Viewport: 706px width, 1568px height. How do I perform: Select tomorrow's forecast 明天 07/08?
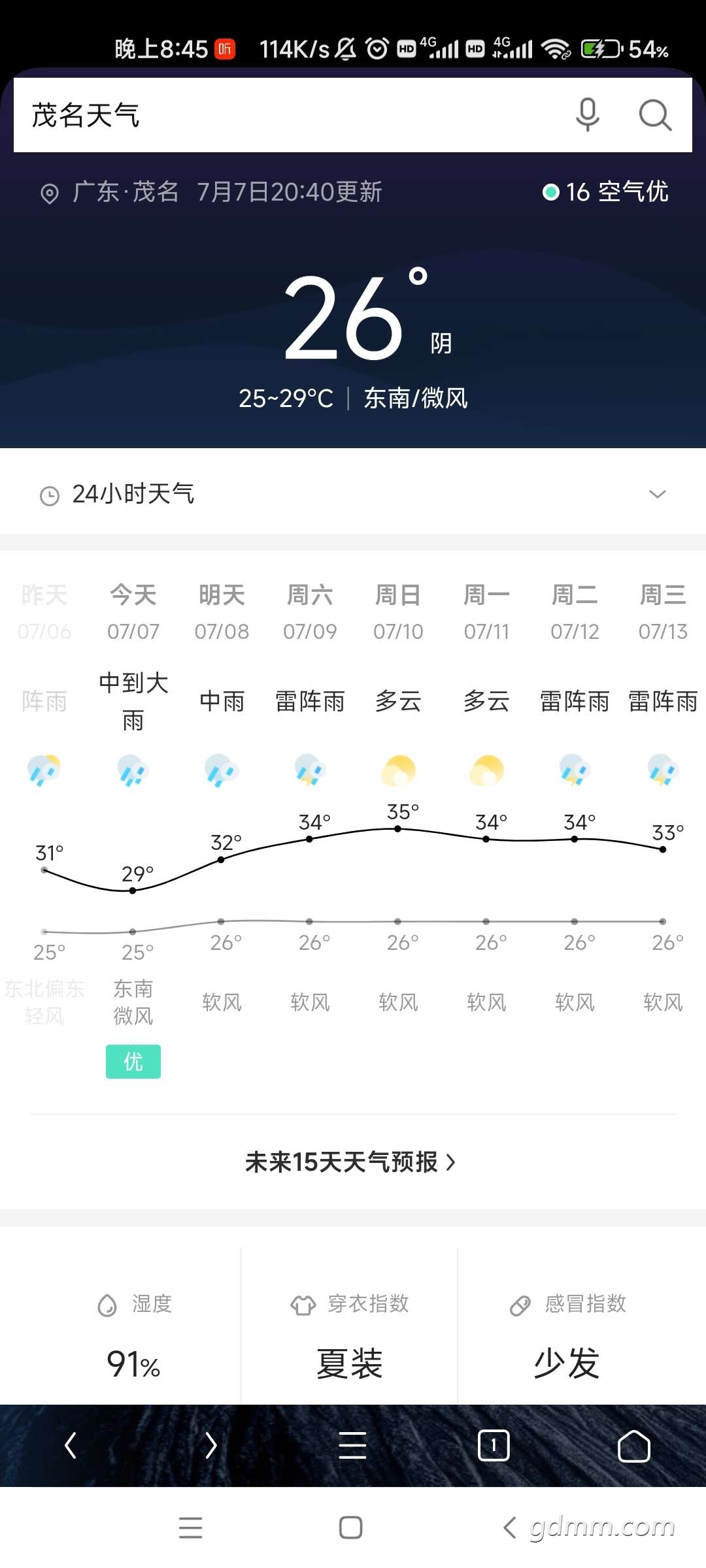click(x=222, y=612)
